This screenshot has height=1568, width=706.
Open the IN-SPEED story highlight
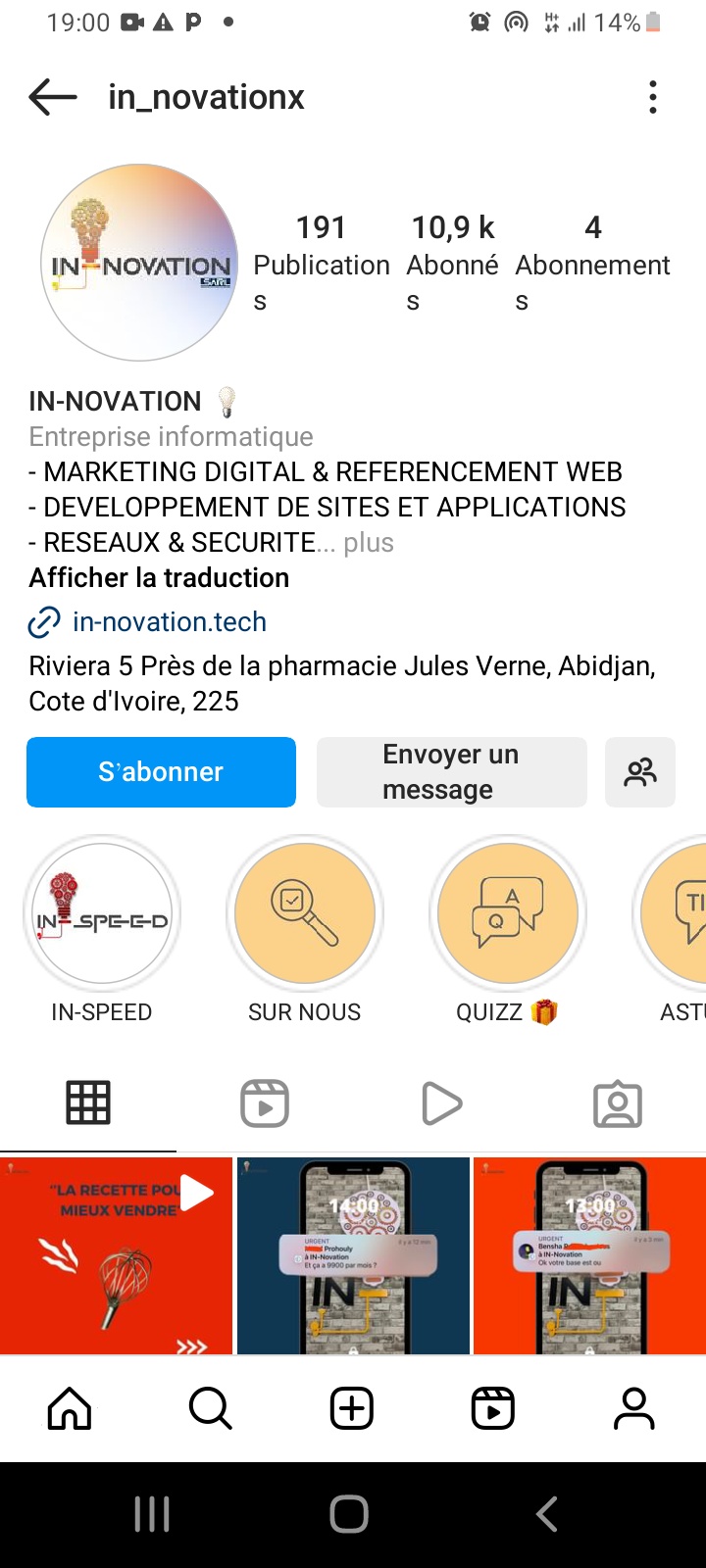pos(102,913)
